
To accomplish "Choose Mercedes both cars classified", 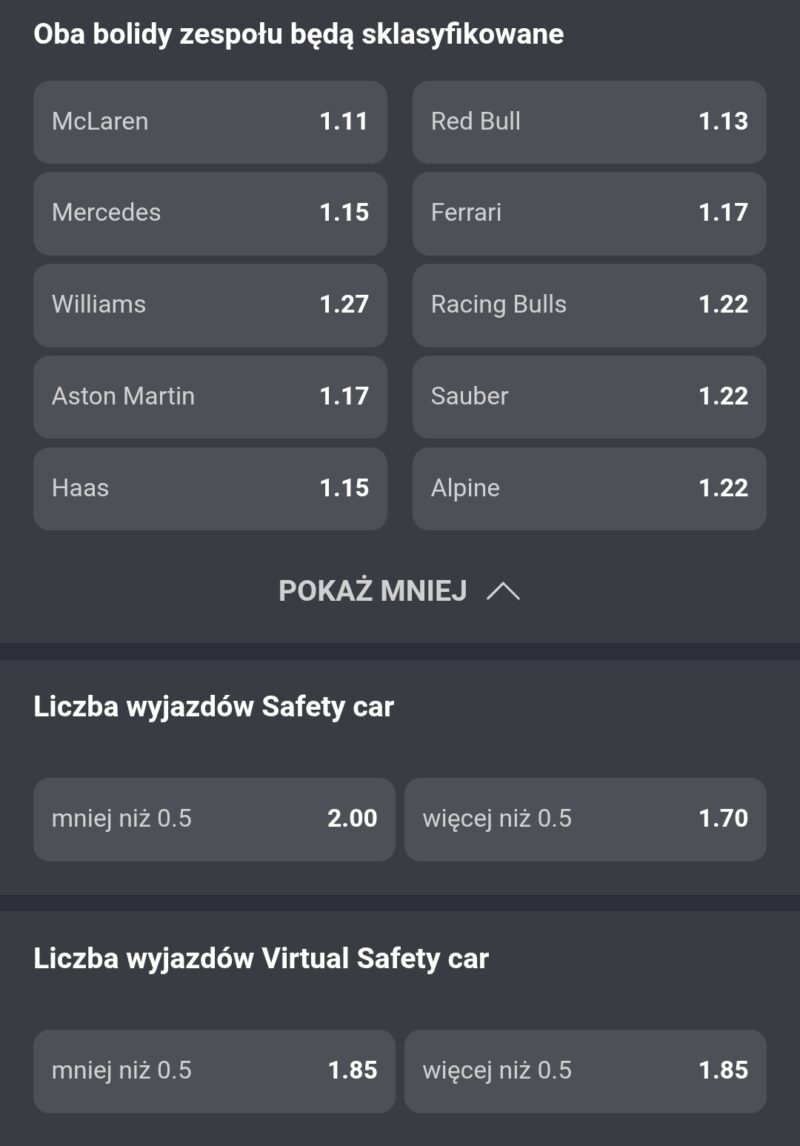I will 210,213.
